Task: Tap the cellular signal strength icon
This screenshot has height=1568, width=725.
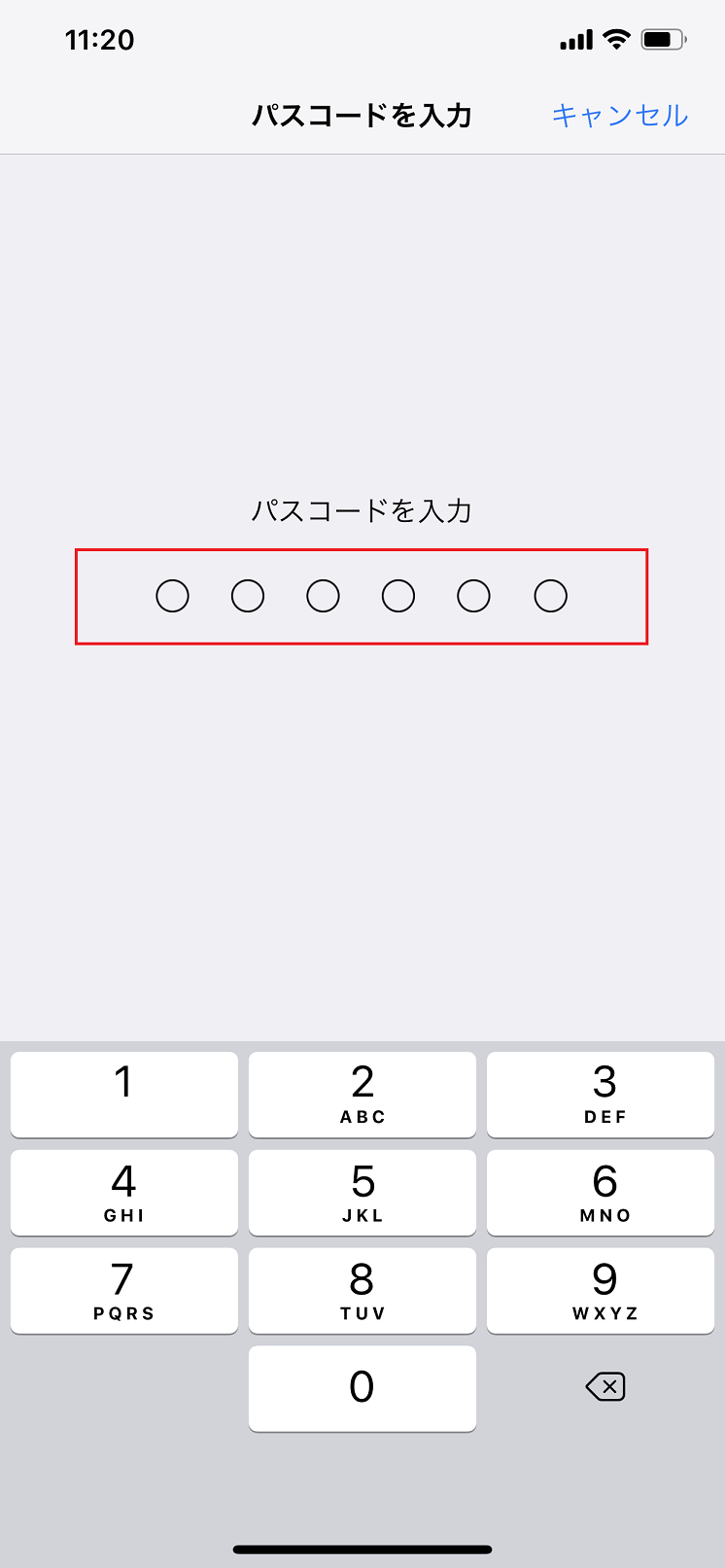Action: pos(575,39)
